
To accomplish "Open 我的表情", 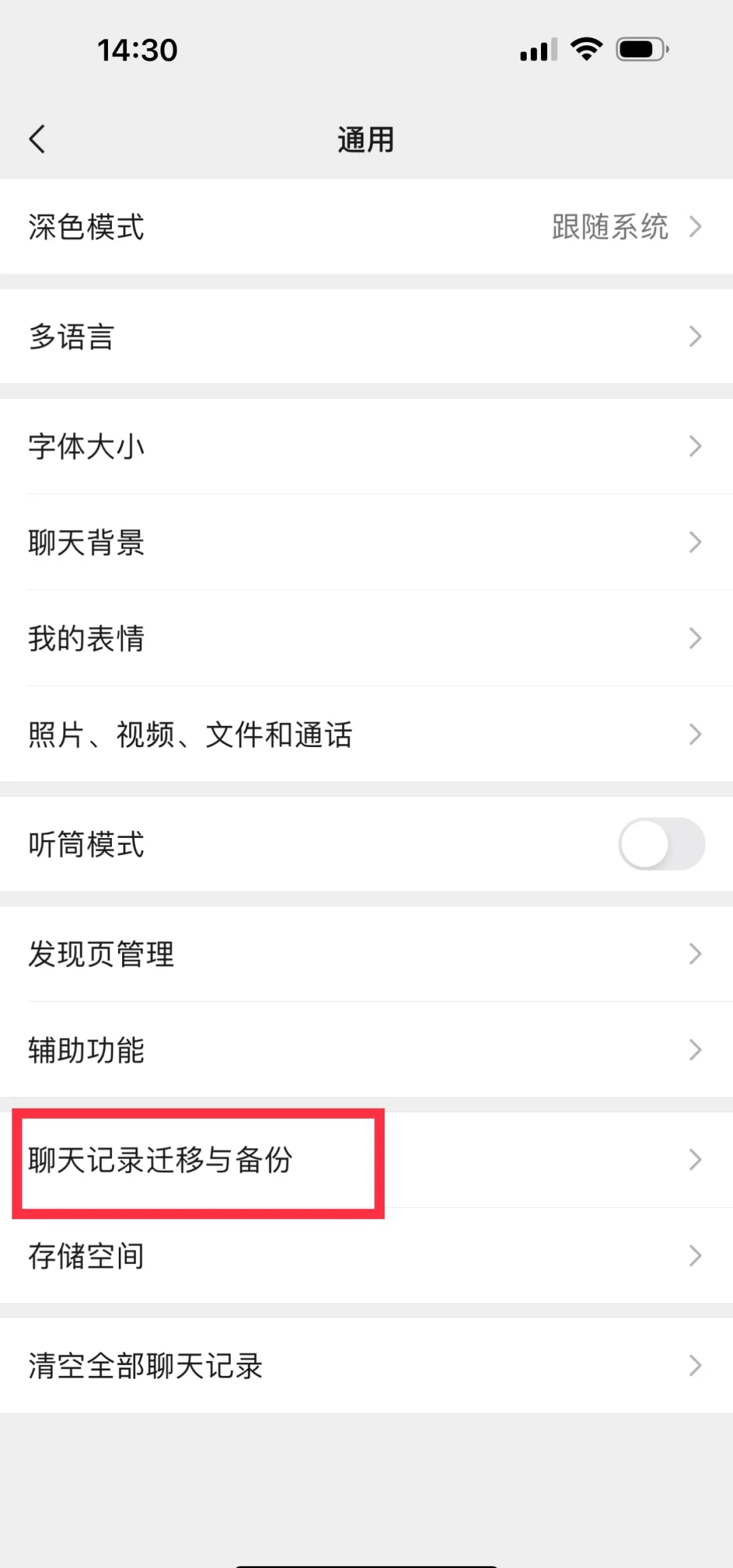I will pyautogui.click(x=366, y=638).
